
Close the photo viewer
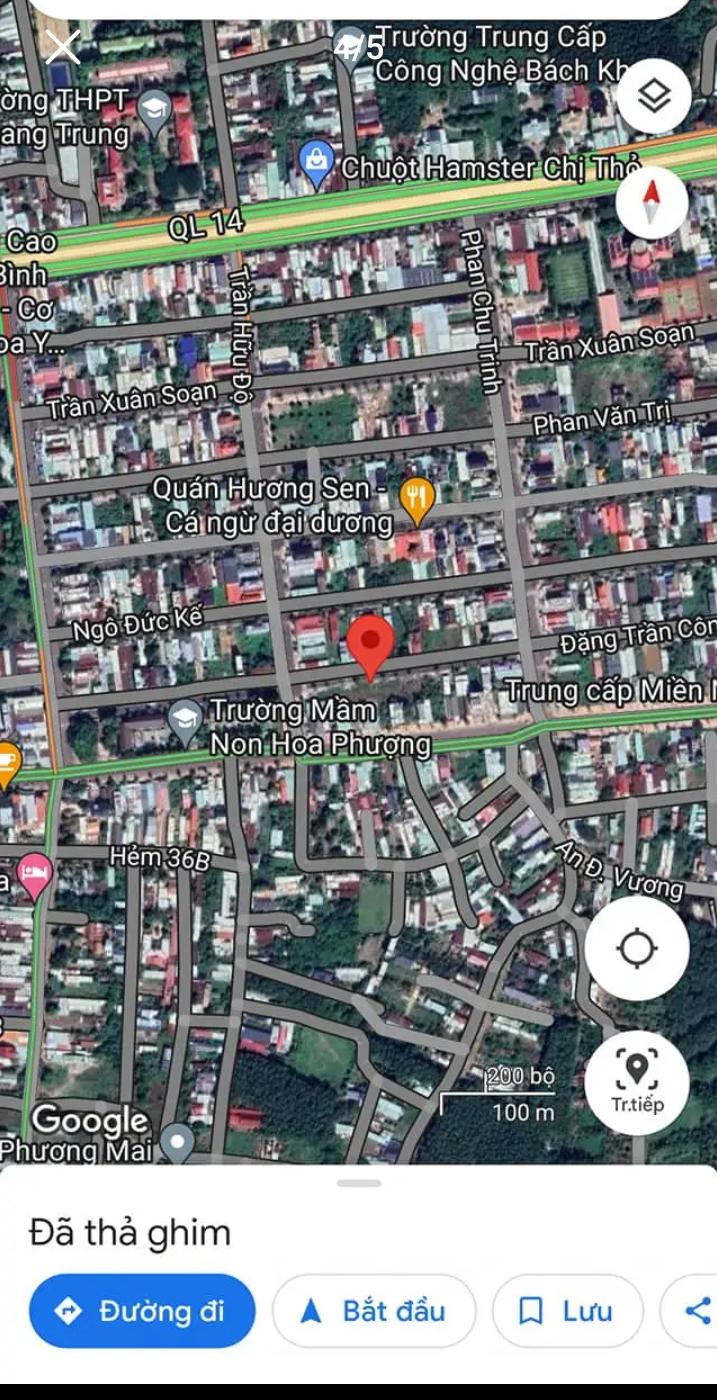tap(62, 47)
